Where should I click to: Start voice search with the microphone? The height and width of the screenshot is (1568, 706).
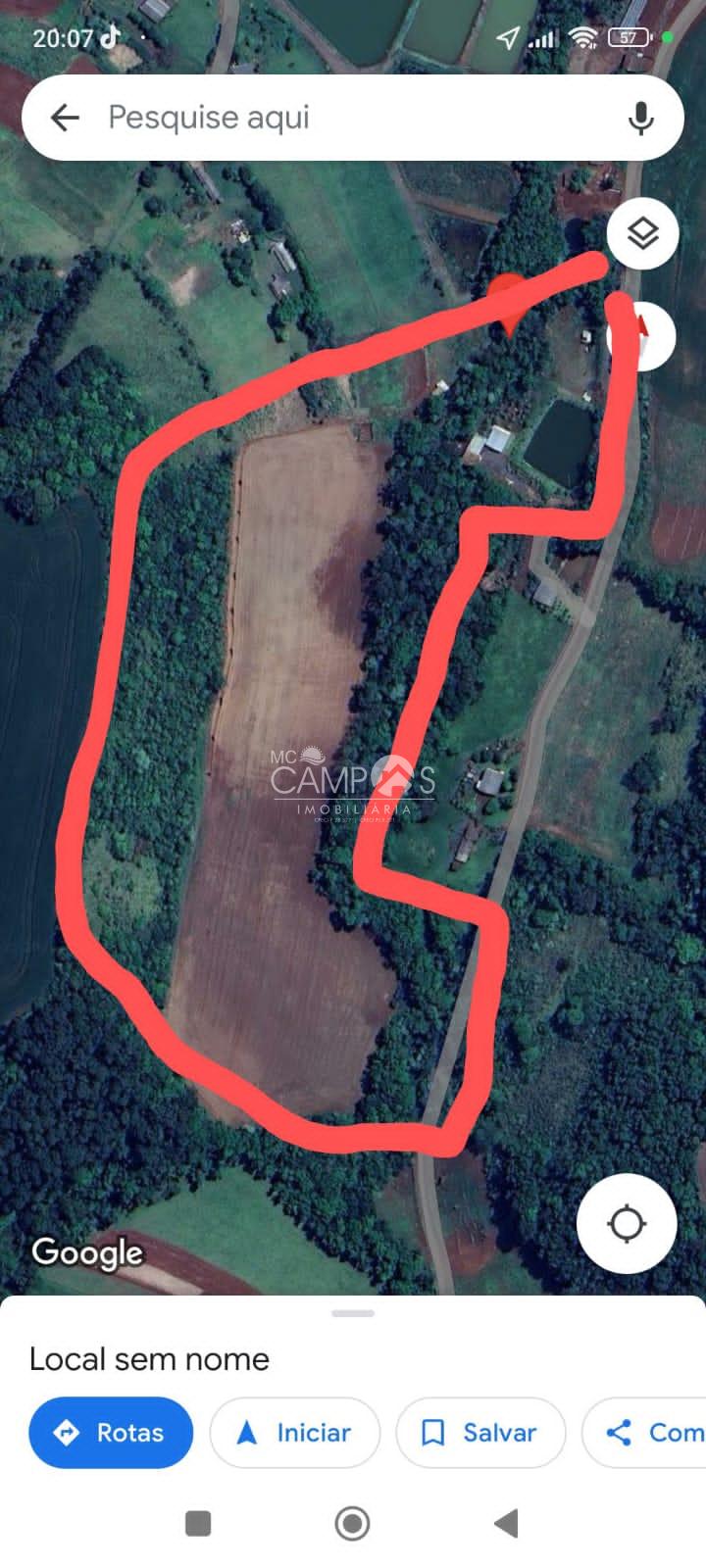tap(641, 119)
